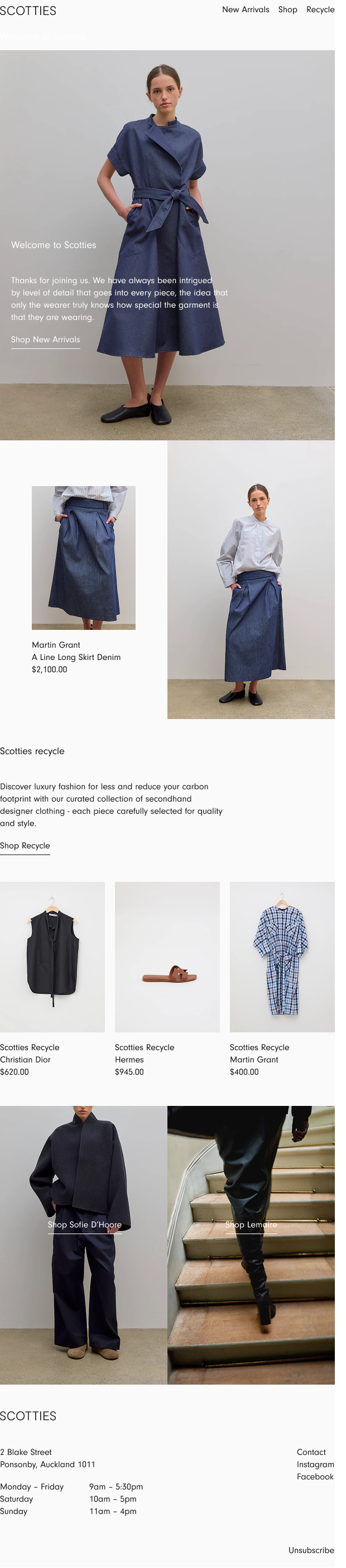Visit the Instagram page
Screen dimensions: 346x1568
tap(315, 1464)
